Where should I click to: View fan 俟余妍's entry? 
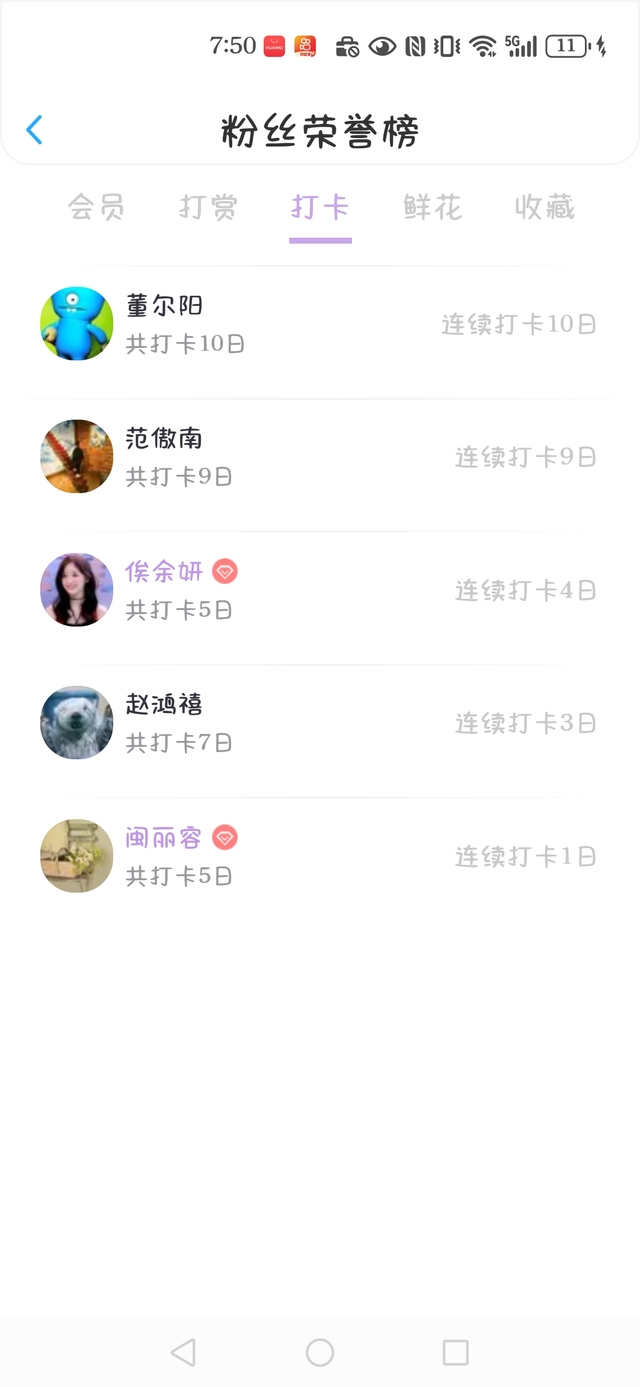[320, 590]
